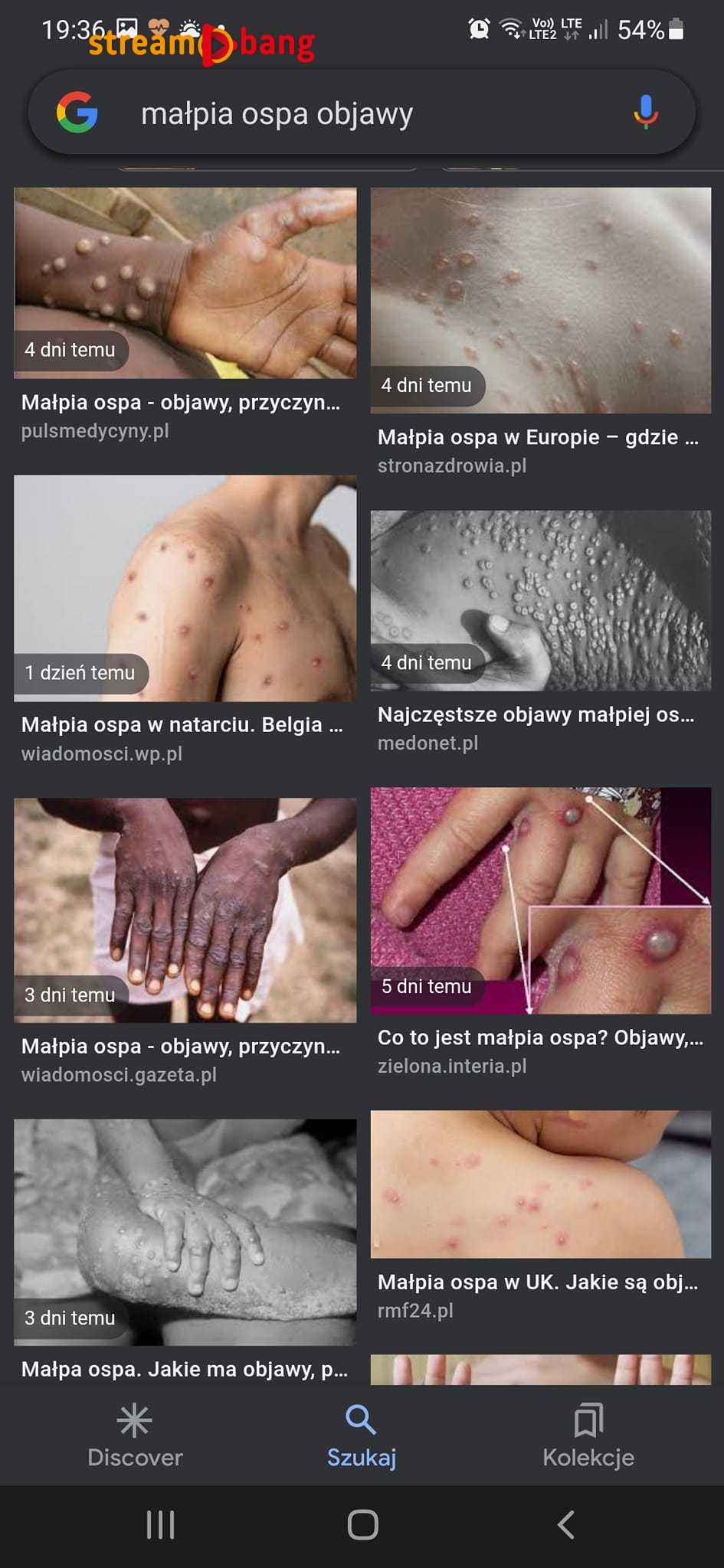Start voice search with the microphone
Viewport: 724px width, 1568px height.
645,113
